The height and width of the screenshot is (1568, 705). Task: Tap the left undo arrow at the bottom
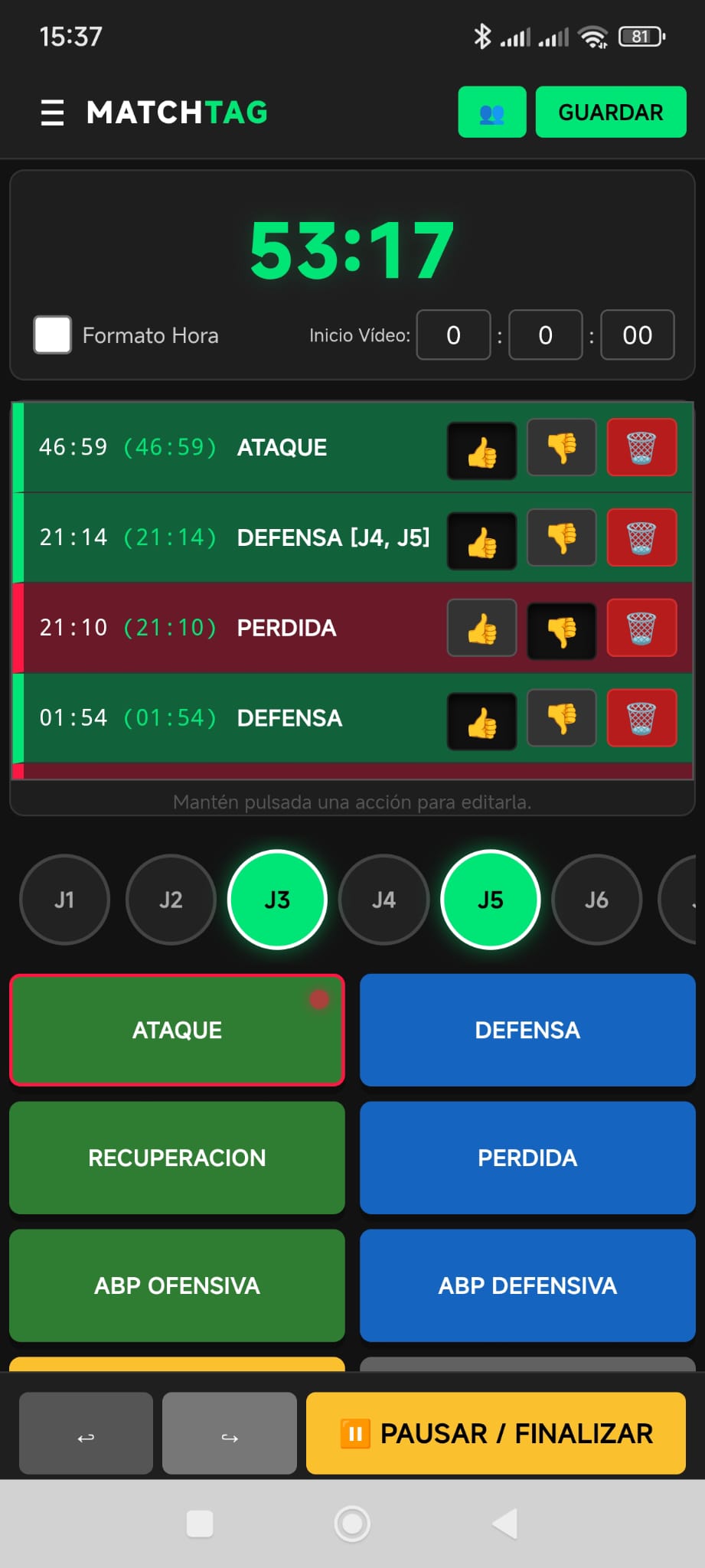tap(85, 1433)
